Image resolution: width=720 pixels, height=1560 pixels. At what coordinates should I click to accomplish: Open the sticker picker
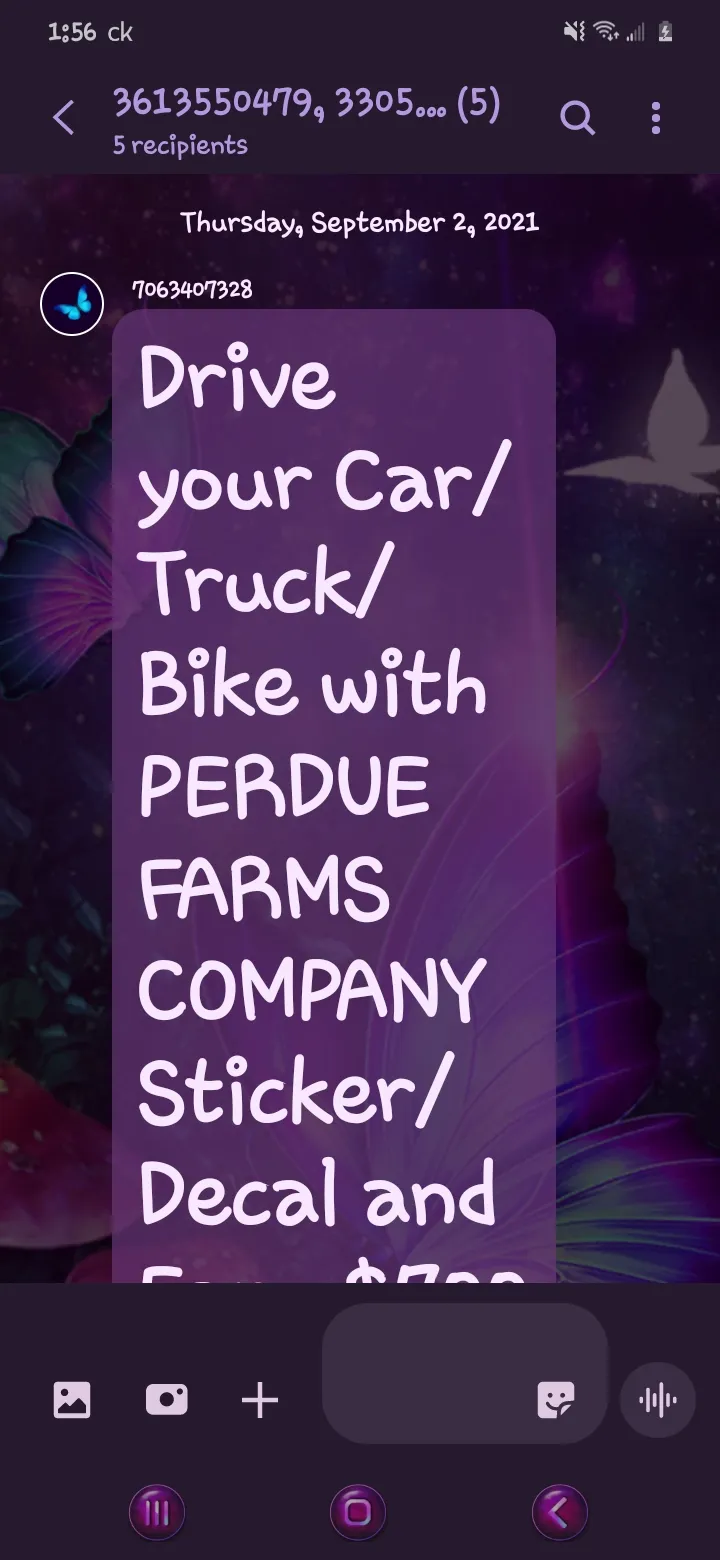click(x=556, y=1399)
